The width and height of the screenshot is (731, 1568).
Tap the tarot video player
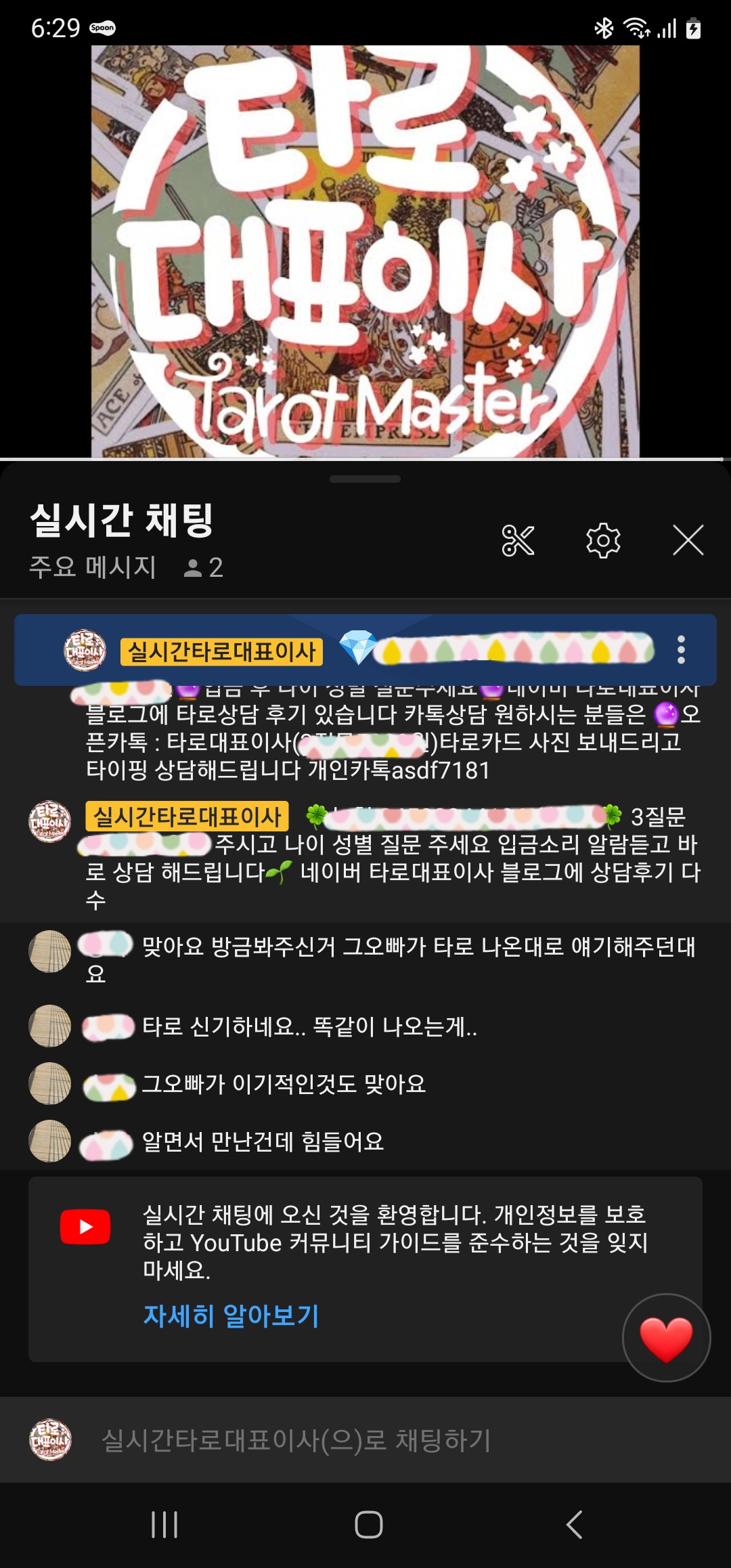[x=365, y=251]
